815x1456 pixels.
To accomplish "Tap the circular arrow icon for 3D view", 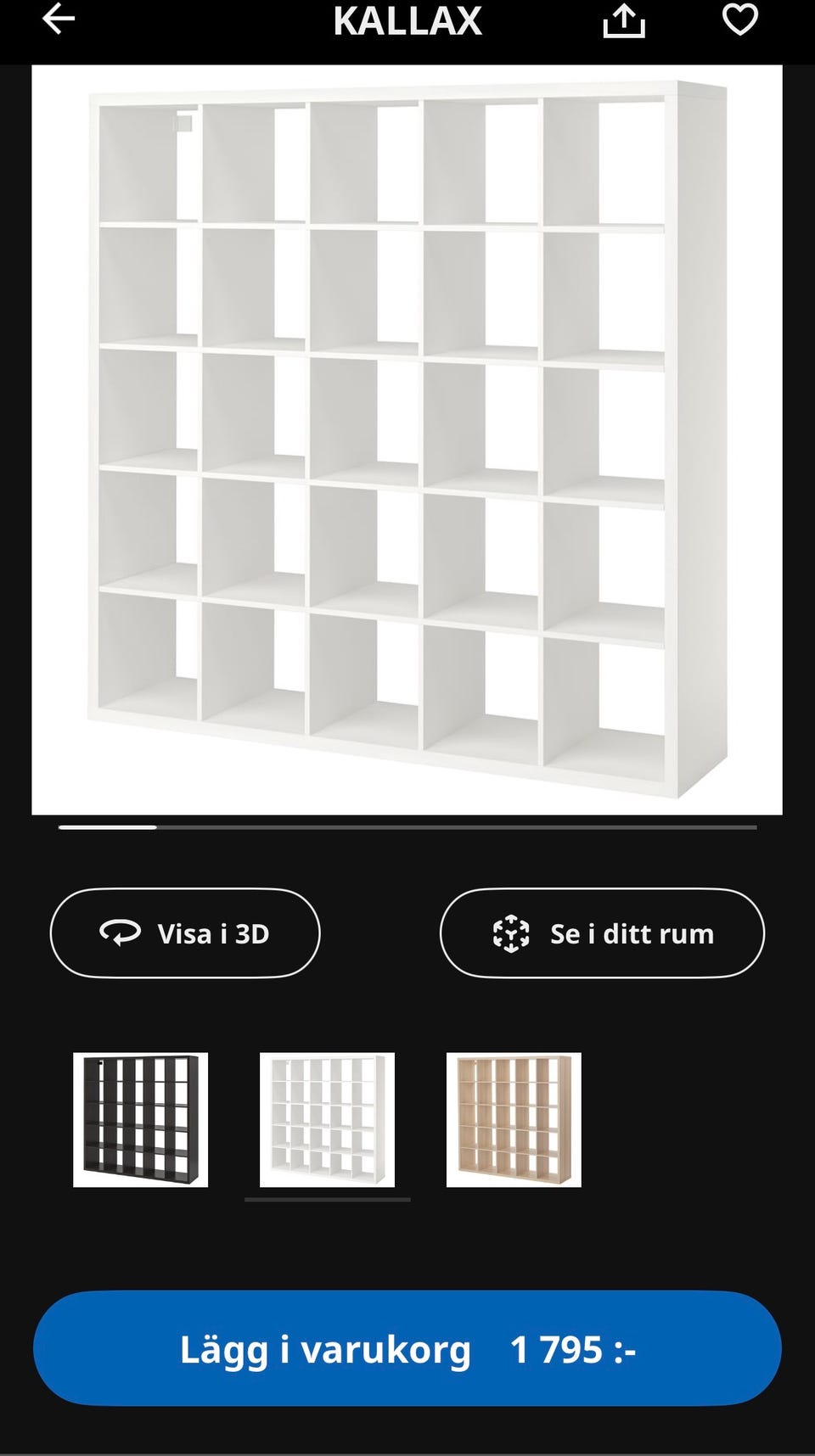I will coord(120,932).
